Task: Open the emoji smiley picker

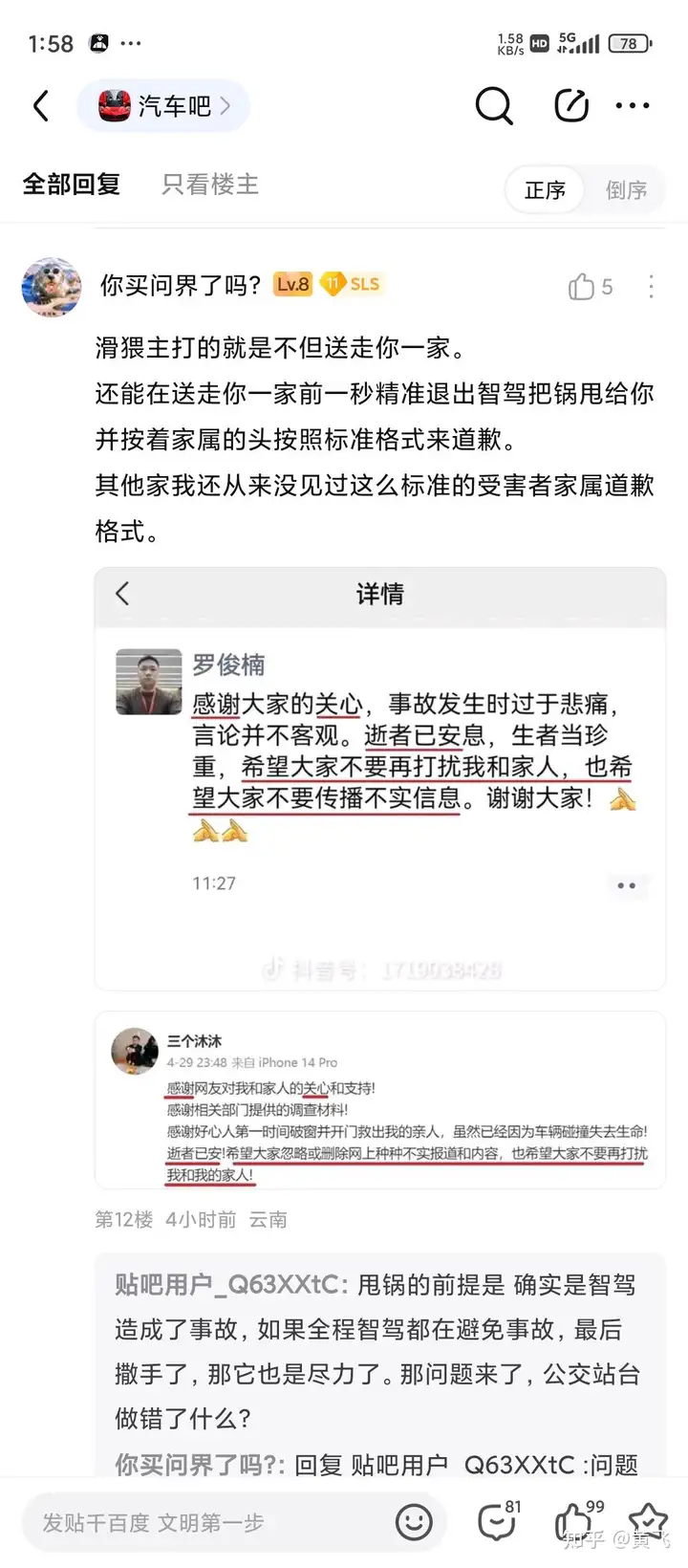Action: coord(414,1522)
